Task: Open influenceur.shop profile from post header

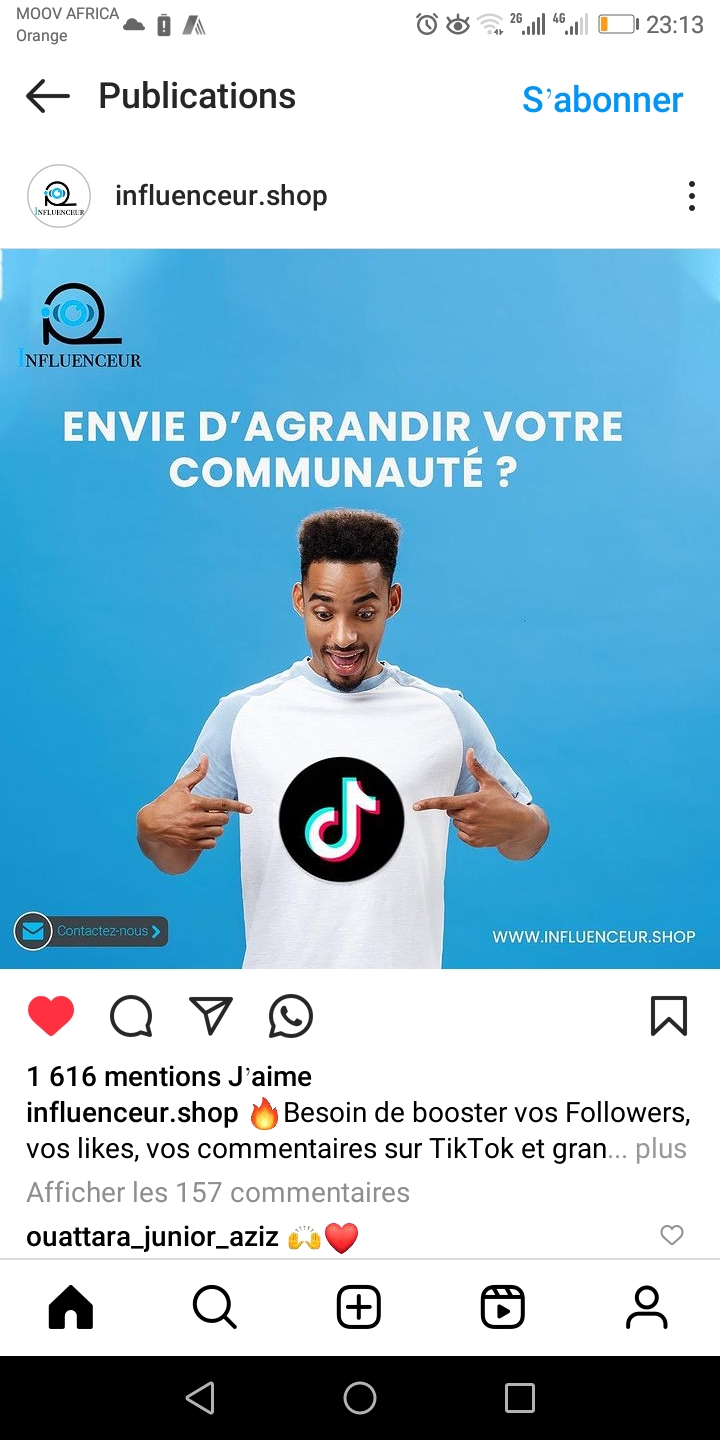Action: (221, 196)
